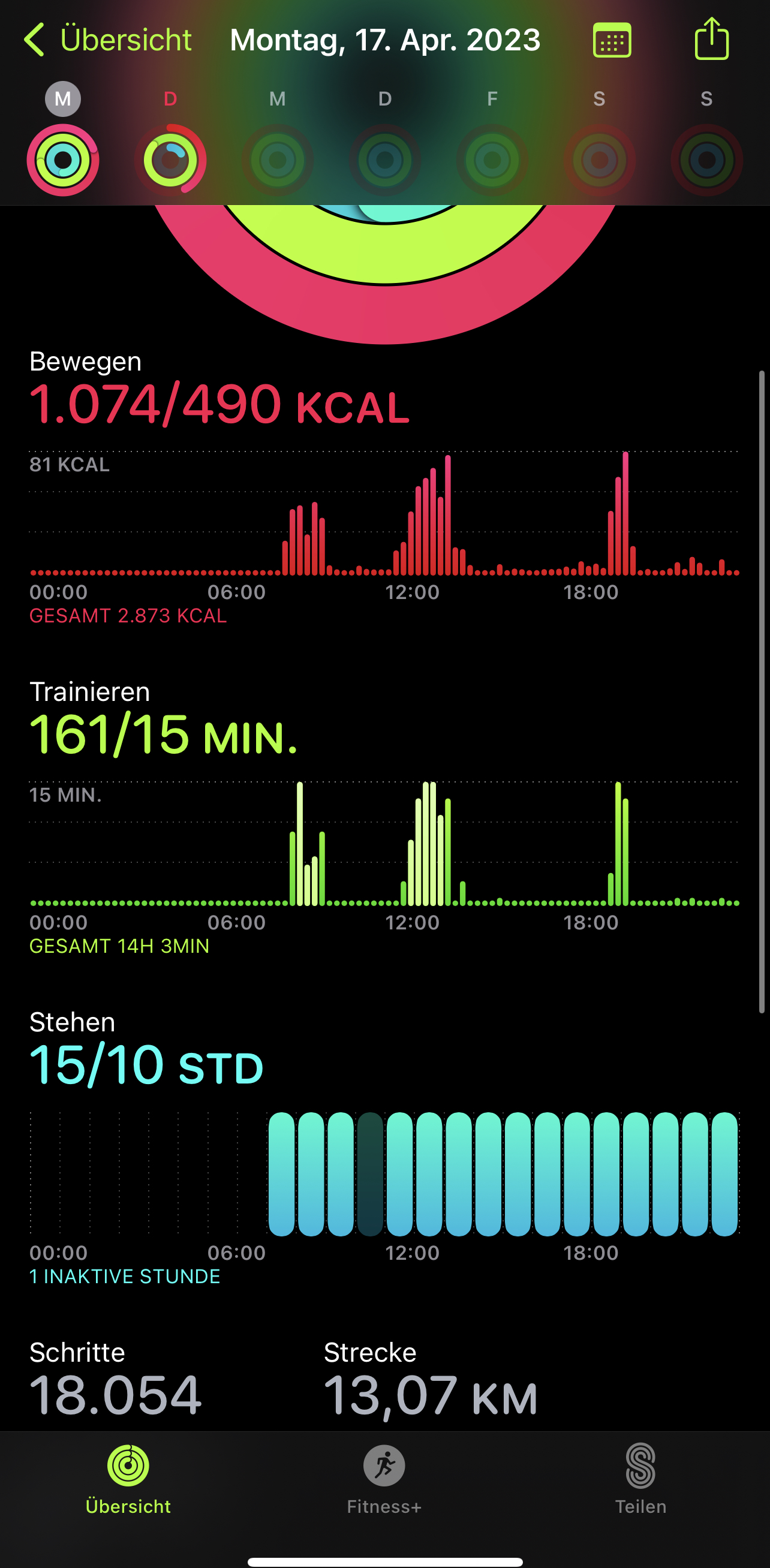
Task: Select Tuesday's activity rings
Action: [x=170, y=159]
